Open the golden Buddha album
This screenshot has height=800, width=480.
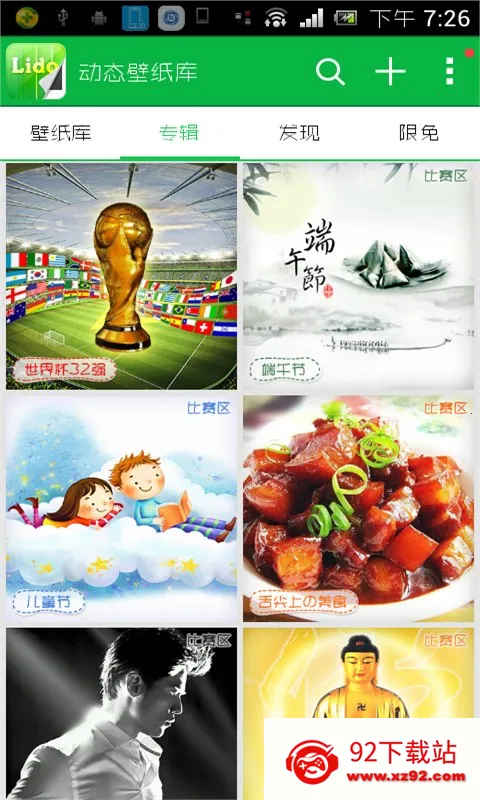tap(359, 673)
